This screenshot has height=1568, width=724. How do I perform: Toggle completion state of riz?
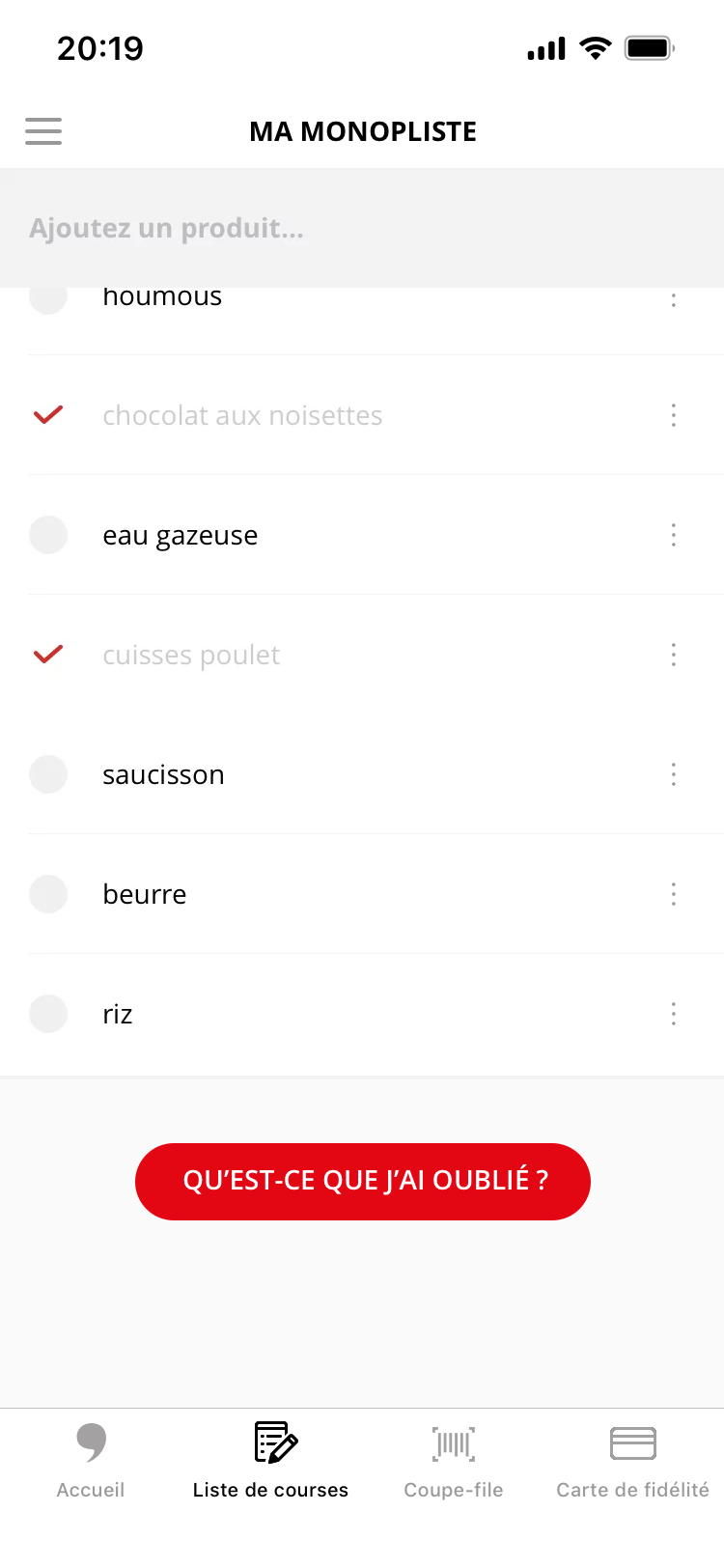[48, 1014]
